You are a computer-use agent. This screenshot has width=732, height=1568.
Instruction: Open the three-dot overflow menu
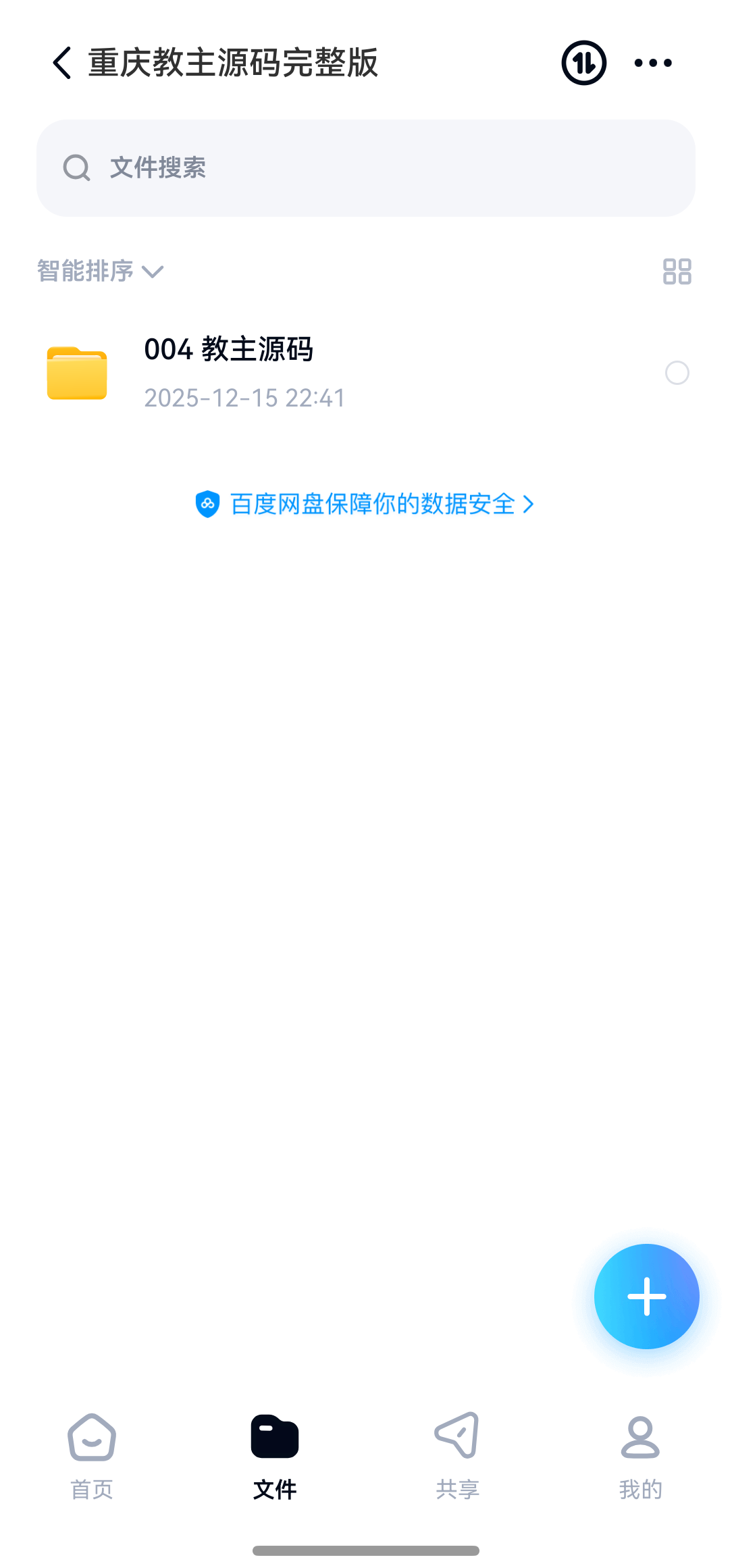pos(653,63)
